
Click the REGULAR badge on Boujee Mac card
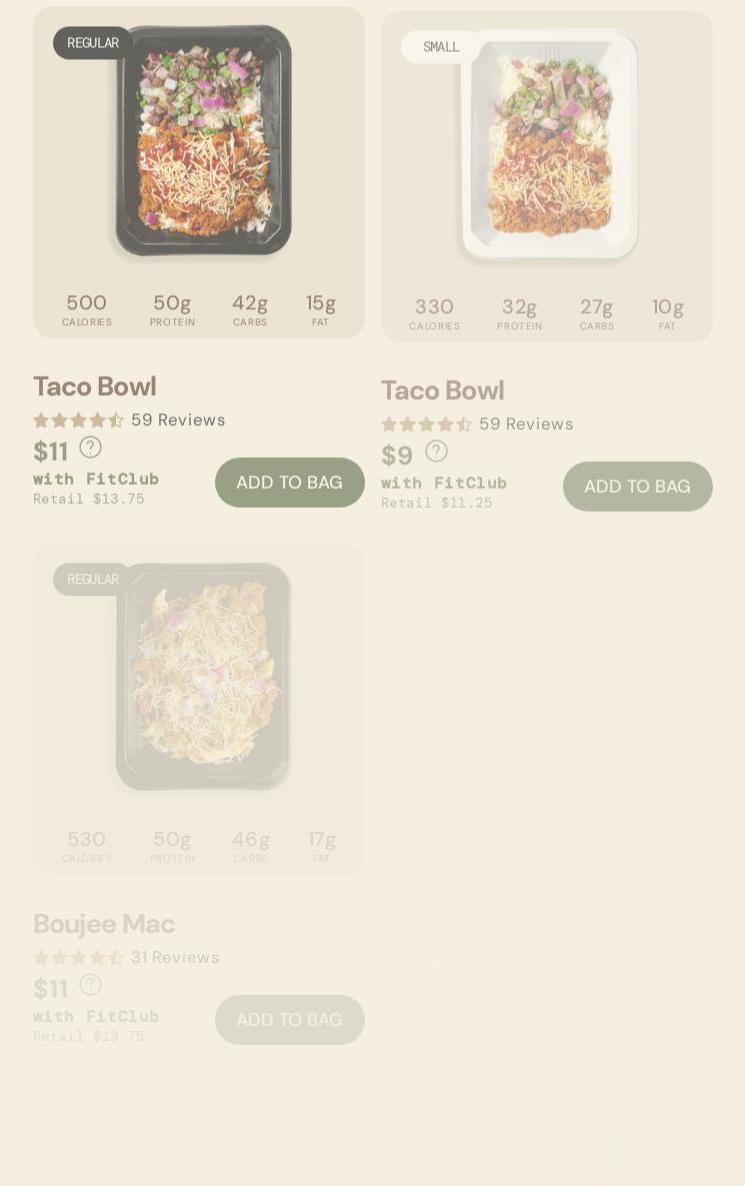click(x=93, y=579)
